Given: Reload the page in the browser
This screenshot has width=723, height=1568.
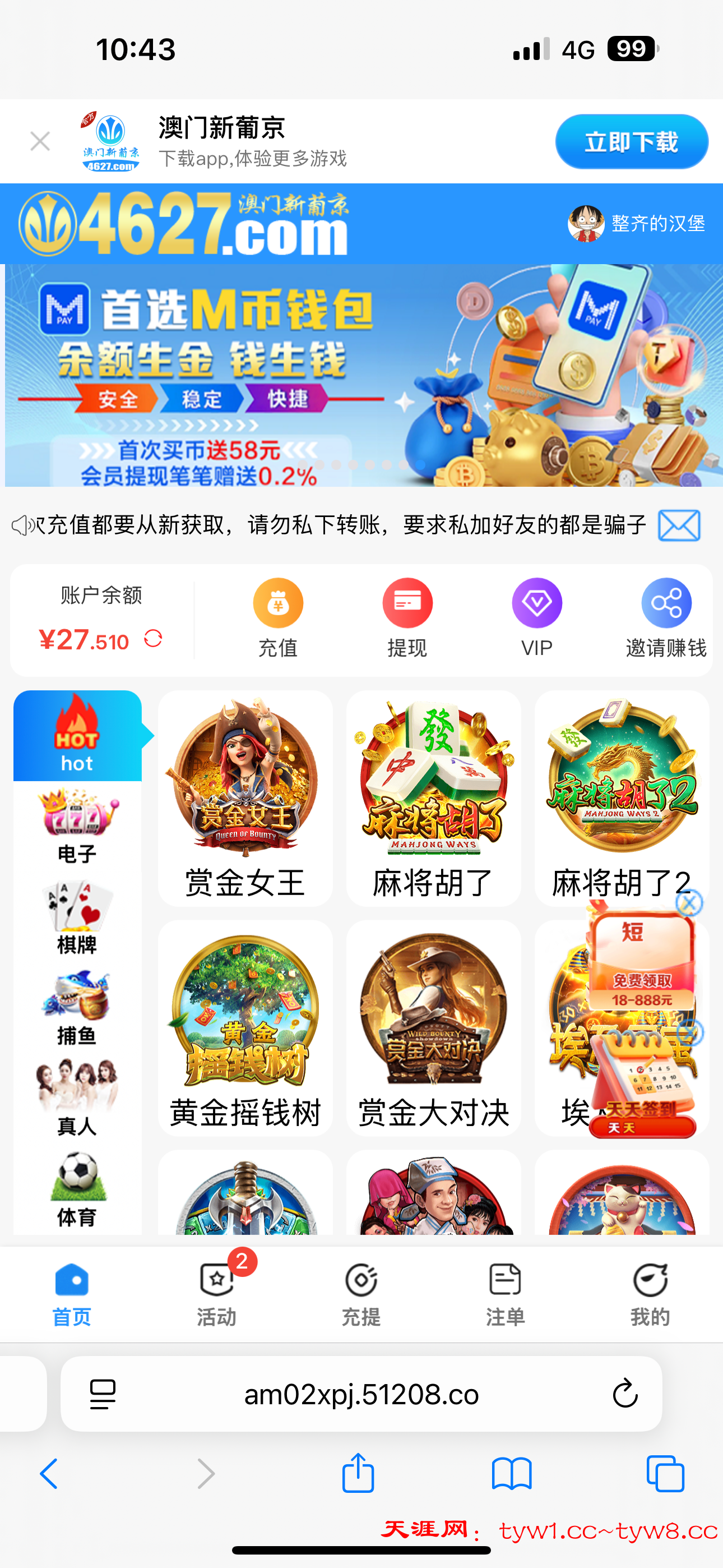Looking at the screenshot, I should (624, 1393).
